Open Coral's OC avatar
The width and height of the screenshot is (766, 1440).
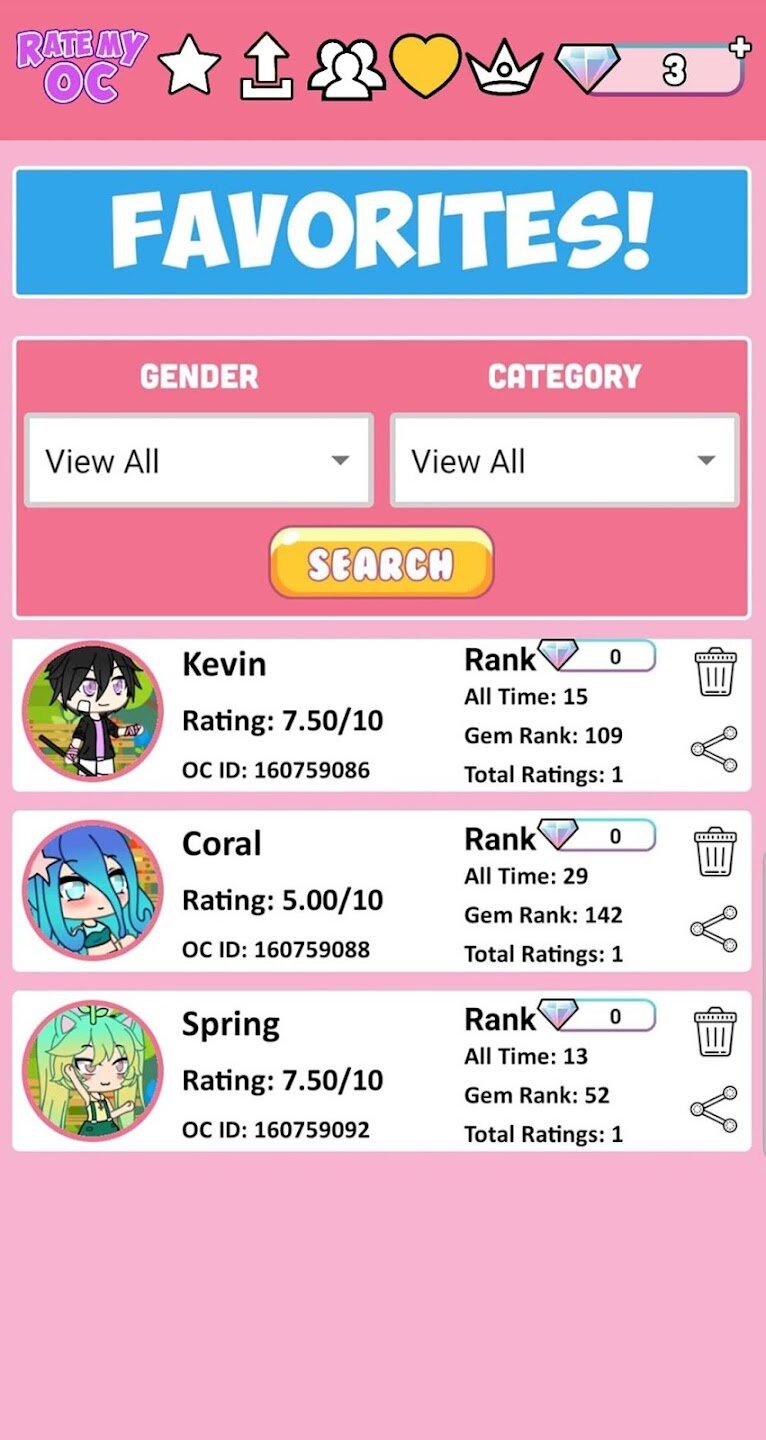(92, 891)
